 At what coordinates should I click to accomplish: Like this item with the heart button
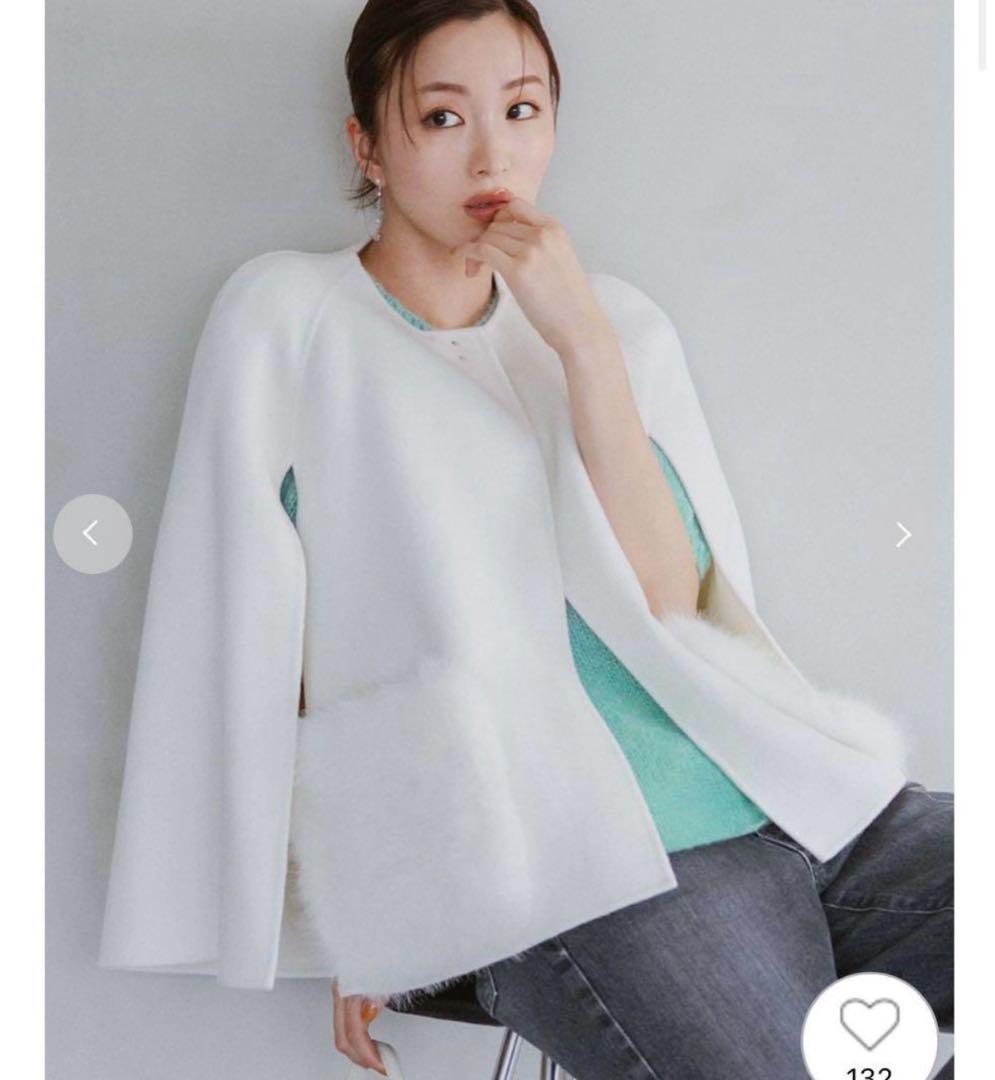[869, 1023]
